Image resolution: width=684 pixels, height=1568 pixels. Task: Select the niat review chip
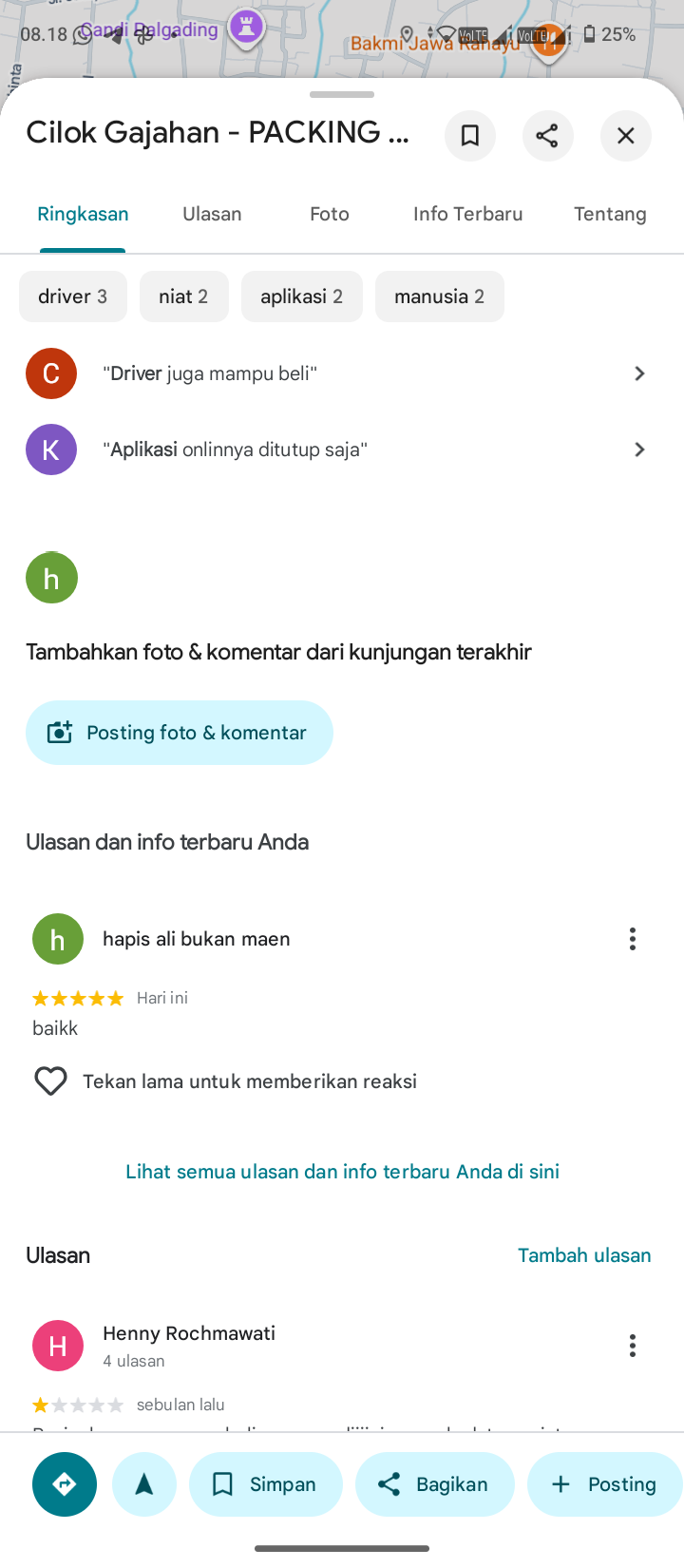[183, 296]
